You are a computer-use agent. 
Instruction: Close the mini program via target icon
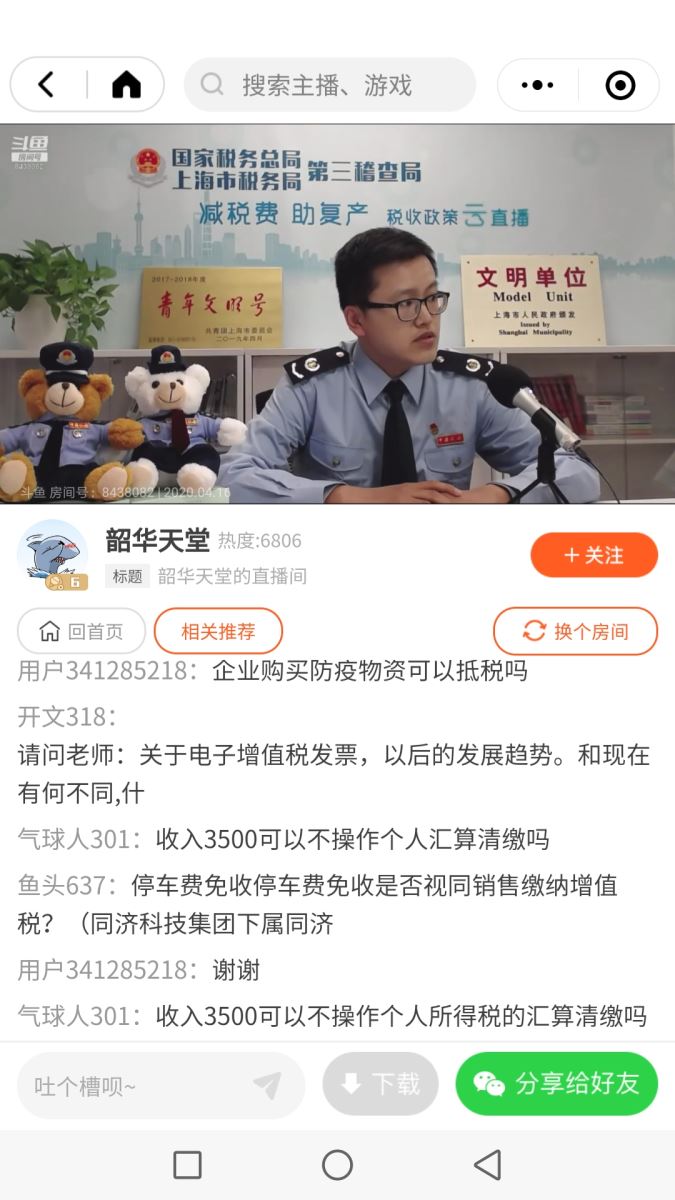(x=620, y=85)
